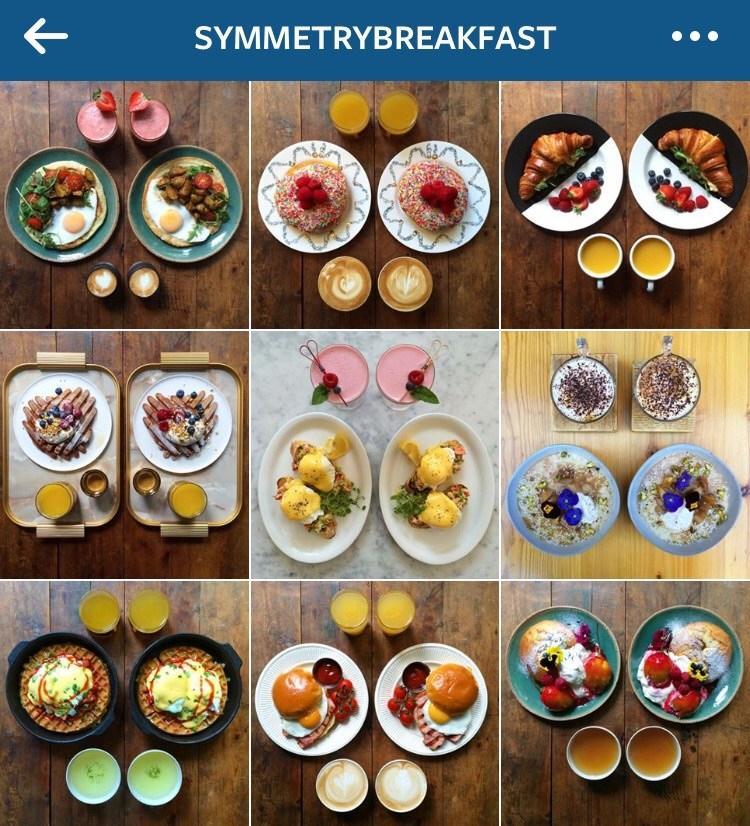750x826 pixels.
Task: Open the waffles in black skillets post
Action: pos(124,703)
